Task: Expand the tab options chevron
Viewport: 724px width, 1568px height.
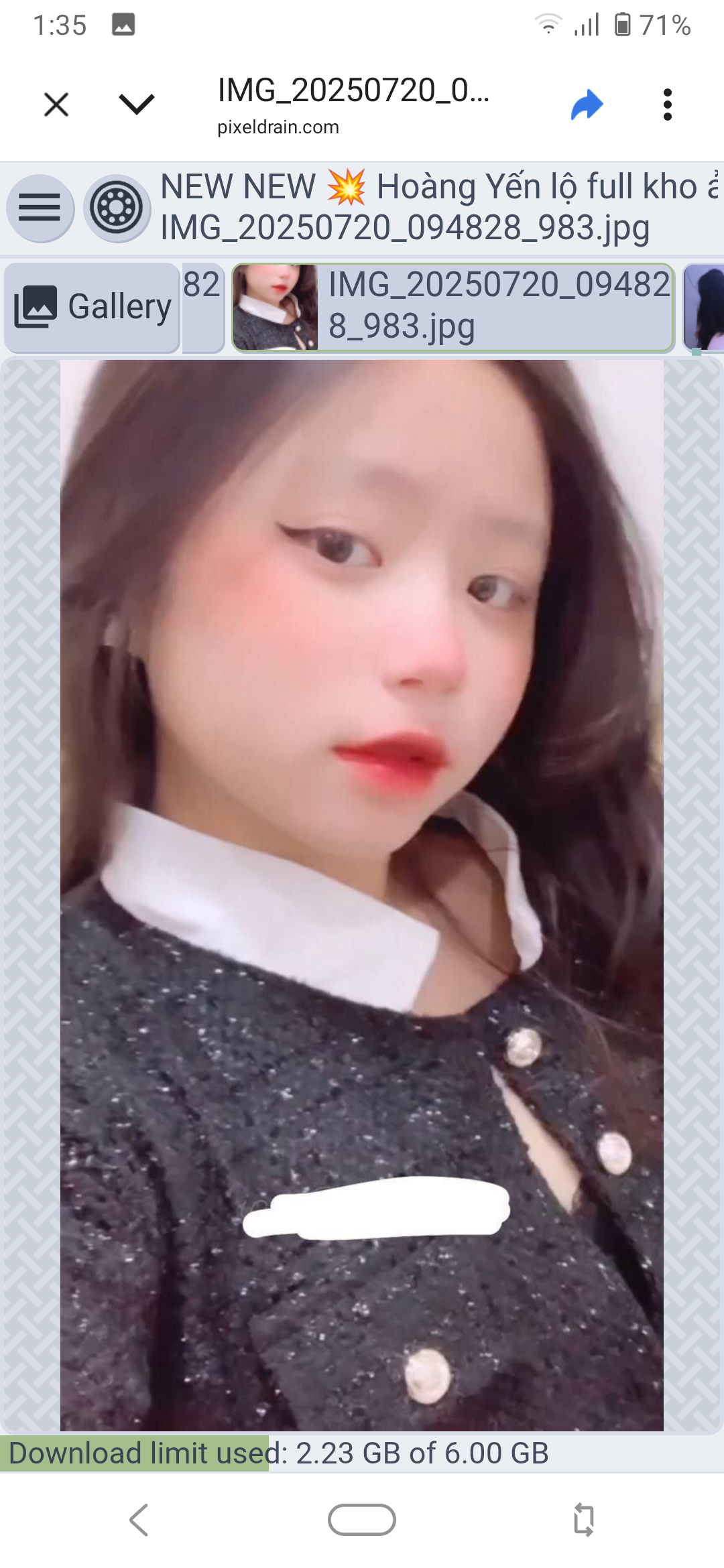Action: (x=137, y=105)
